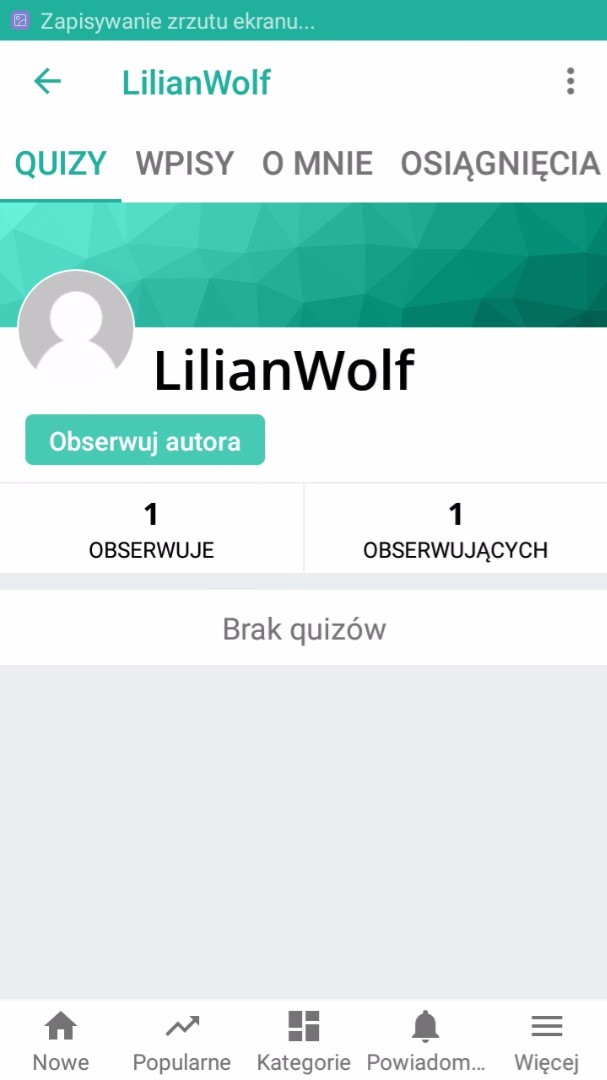This screenshot has width=607, height=1080.
Task: Open the Powiadomienia bell tab
Action: [425, 1040]
